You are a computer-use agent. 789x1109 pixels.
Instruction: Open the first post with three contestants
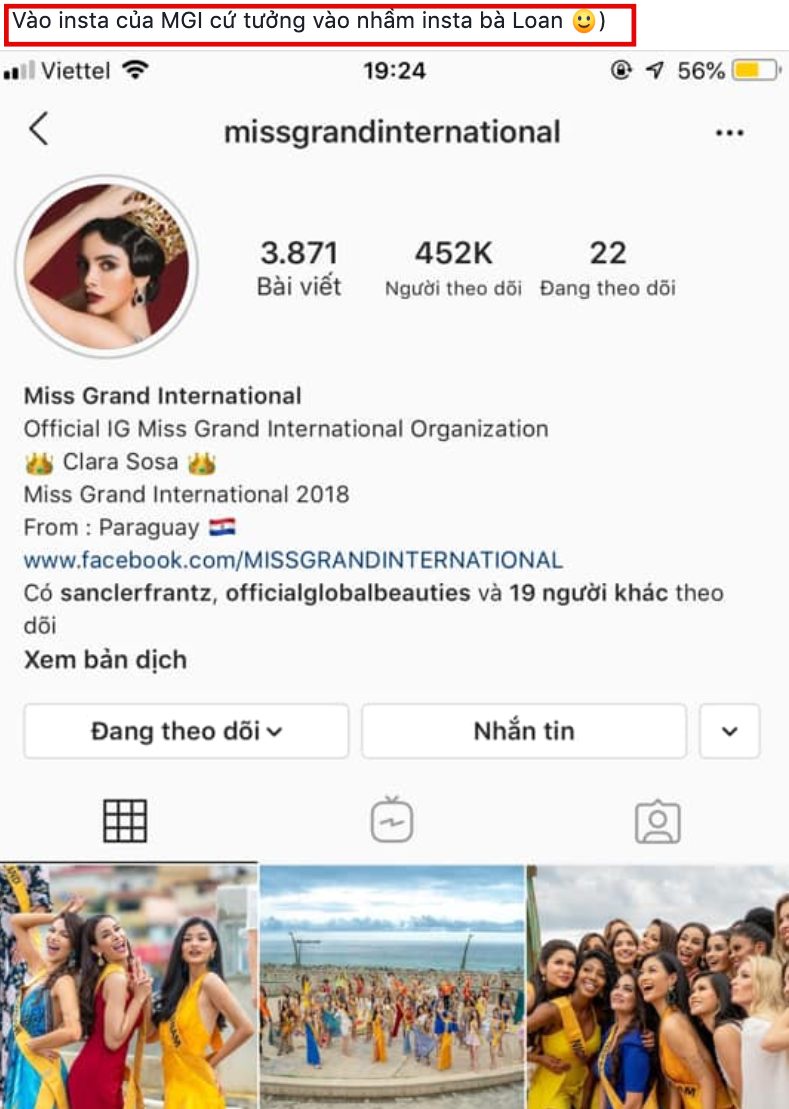(x=128, y=985)
